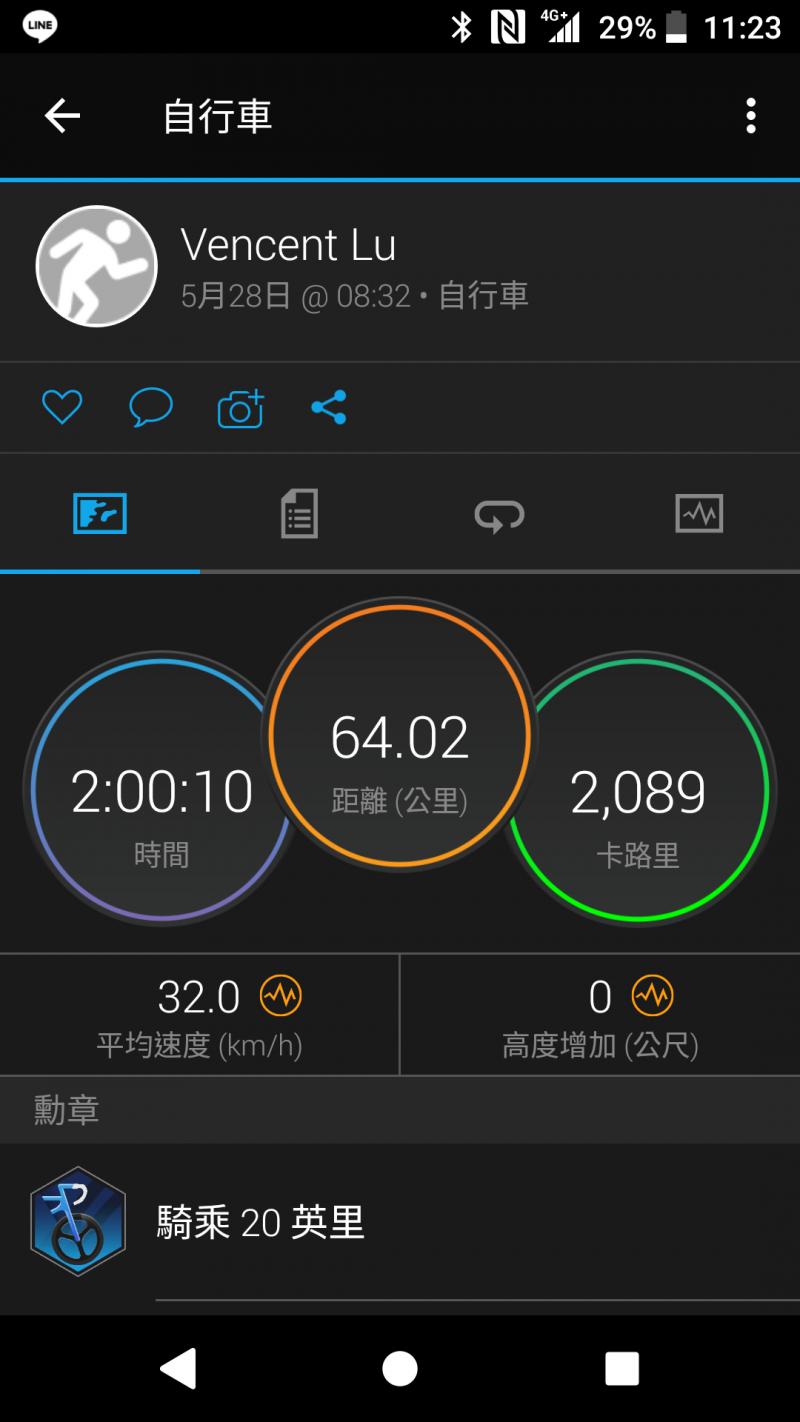The image size is (800, 1422).
Task: Open Vencent Lu's profile picture
Action: point(97,266)
